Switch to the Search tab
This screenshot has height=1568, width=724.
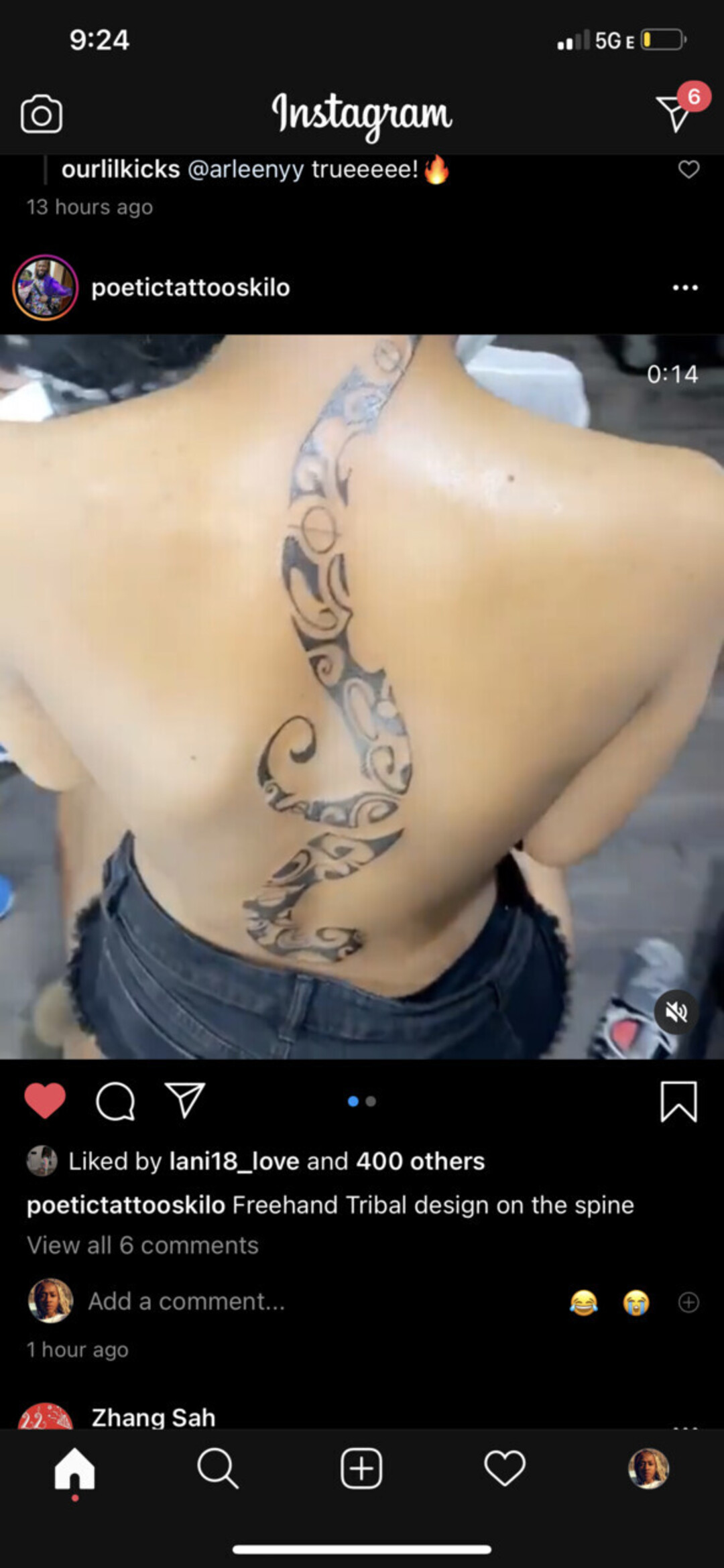tap(218, 1469)
